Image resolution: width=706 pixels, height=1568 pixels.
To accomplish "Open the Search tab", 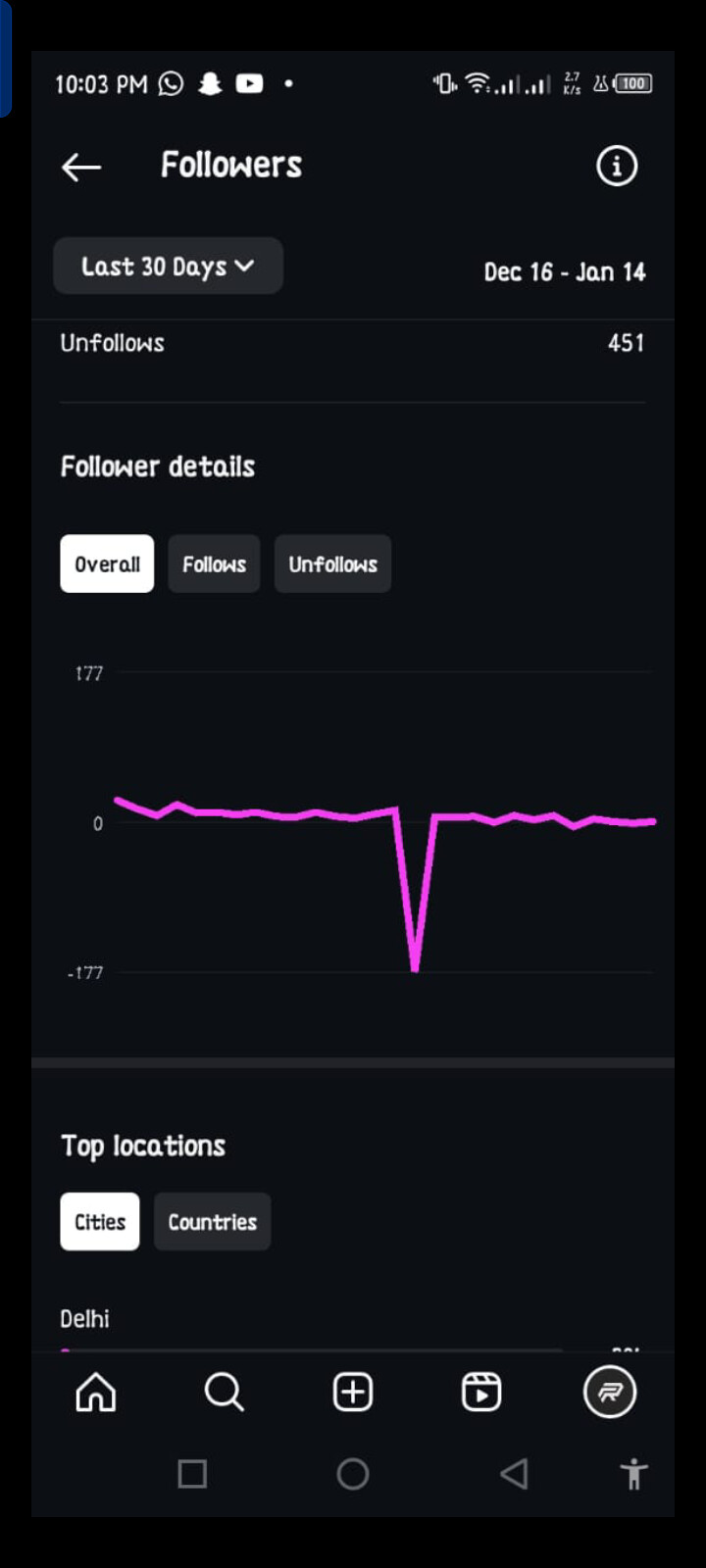I will (224, 1392).
